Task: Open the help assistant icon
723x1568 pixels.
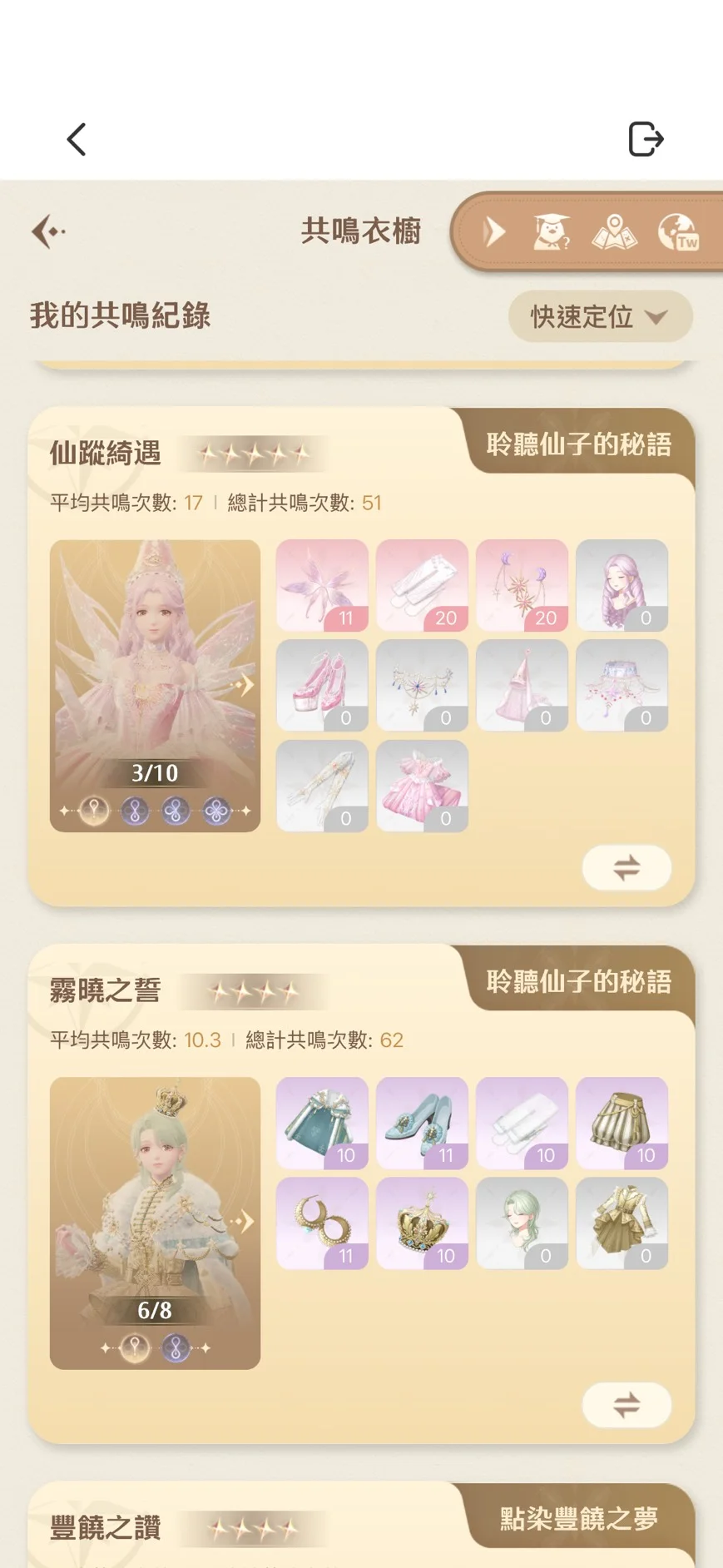Action: point(552,232)
